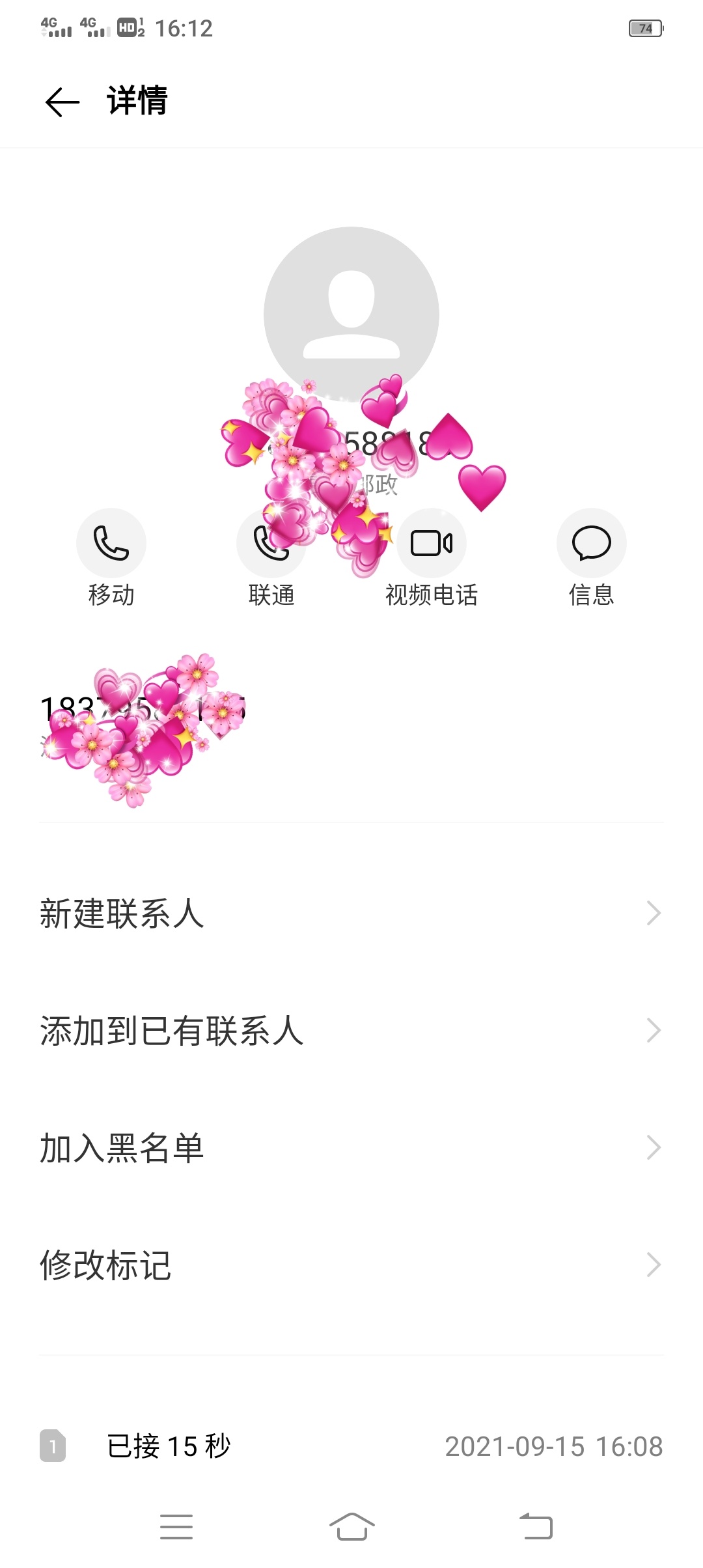Open 修改标记 option

[351, 1265]
